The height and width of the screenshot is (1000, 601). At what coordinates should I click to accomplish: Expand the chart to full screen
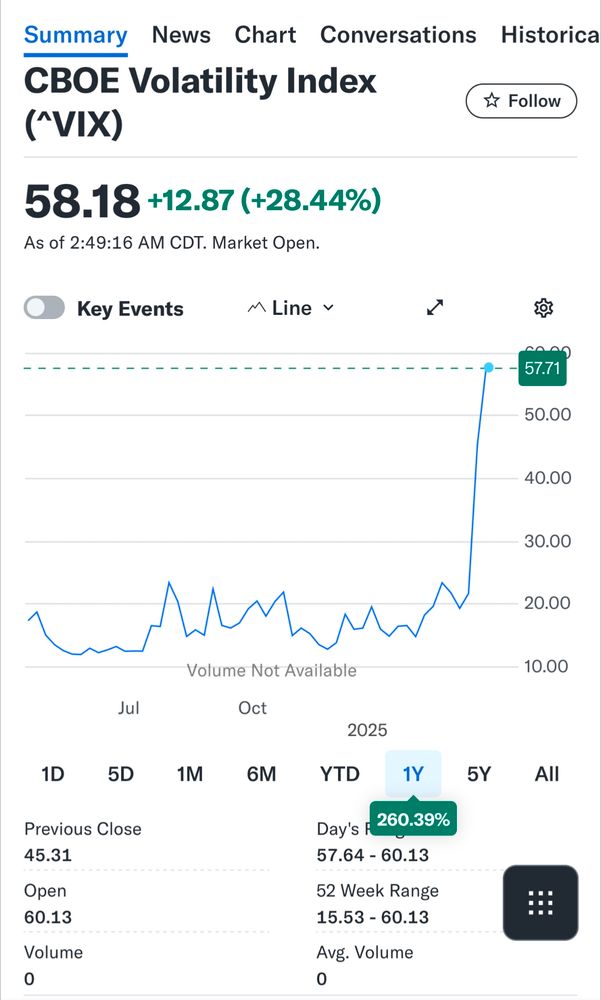435,308
